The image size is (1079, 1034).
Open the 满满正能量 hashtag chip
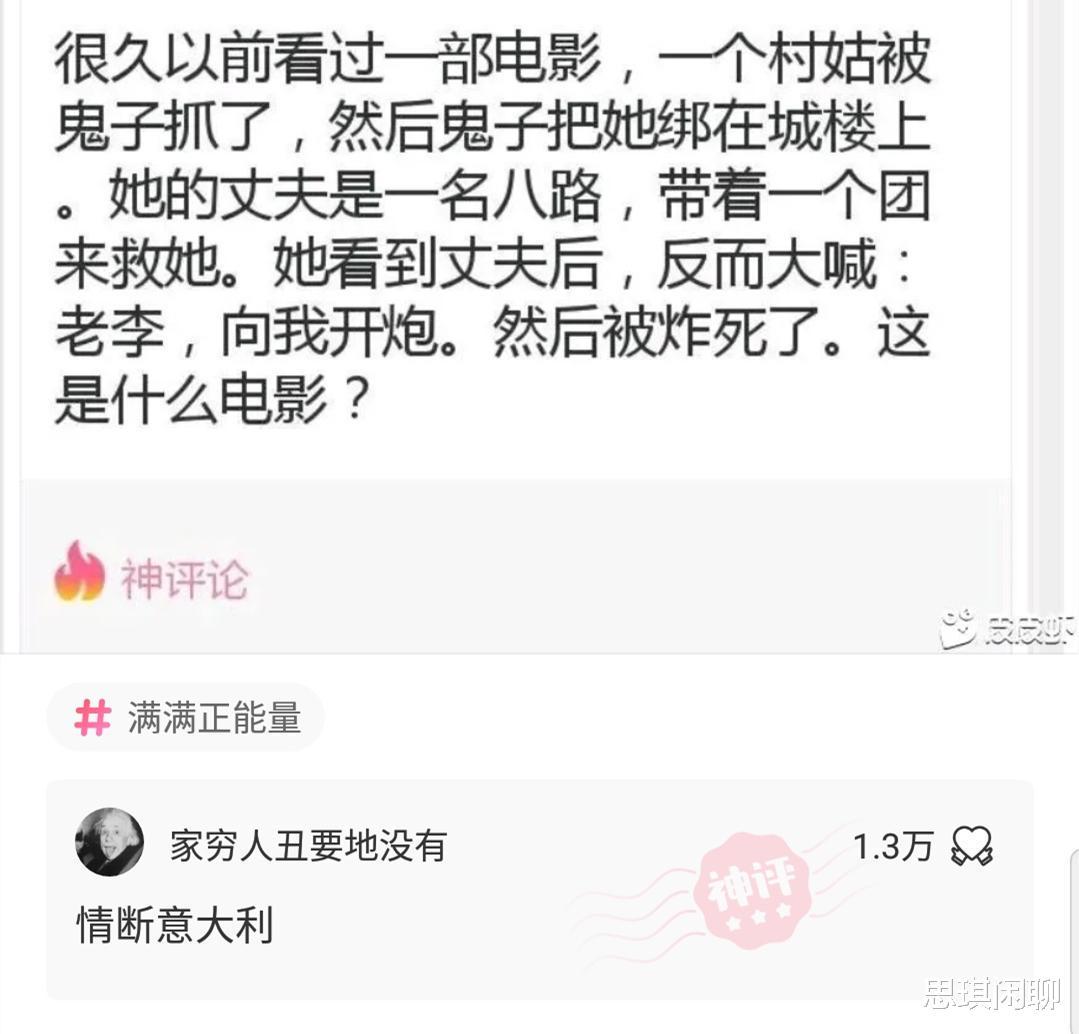pos(186,718)
